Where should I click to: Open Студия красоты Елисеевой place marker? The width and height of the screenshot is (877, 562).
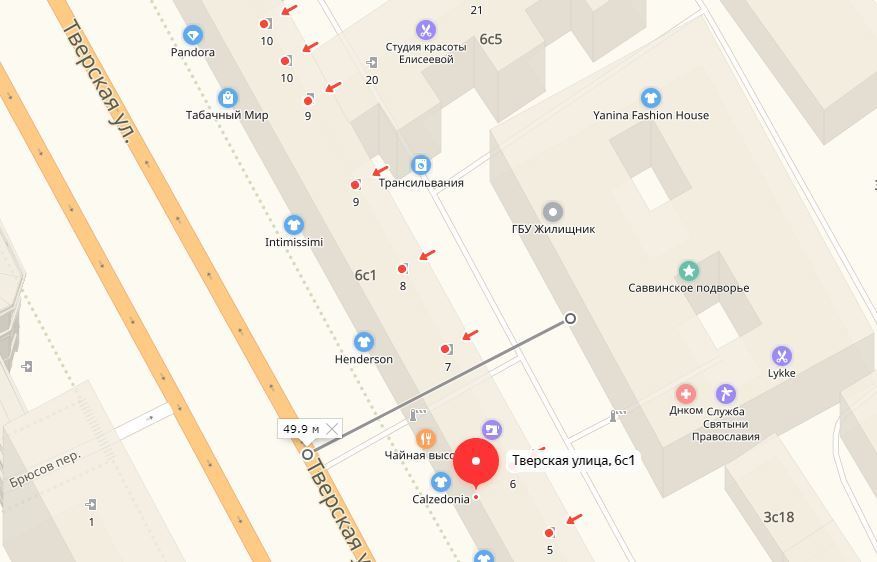click(426, 30)
